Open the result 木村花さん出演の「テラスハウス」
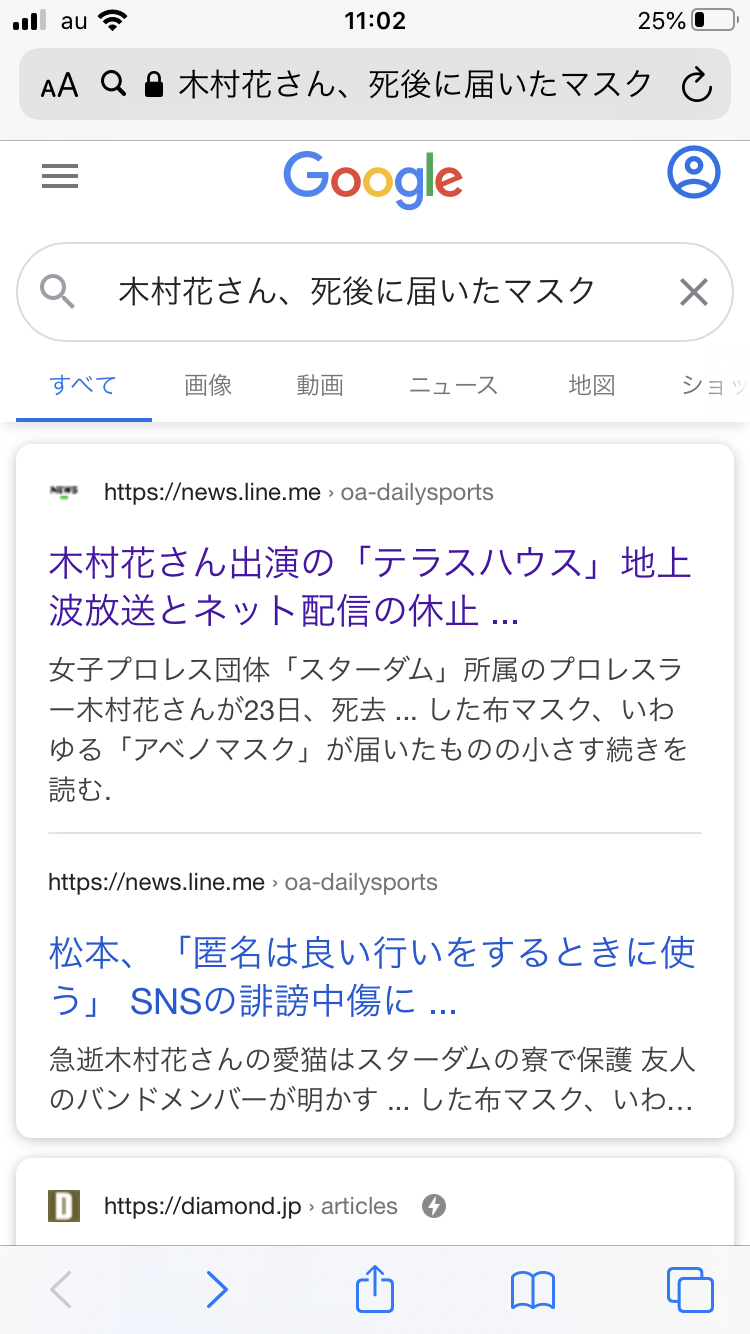Screen dimensions: 750x1334 tap(370, 586)
